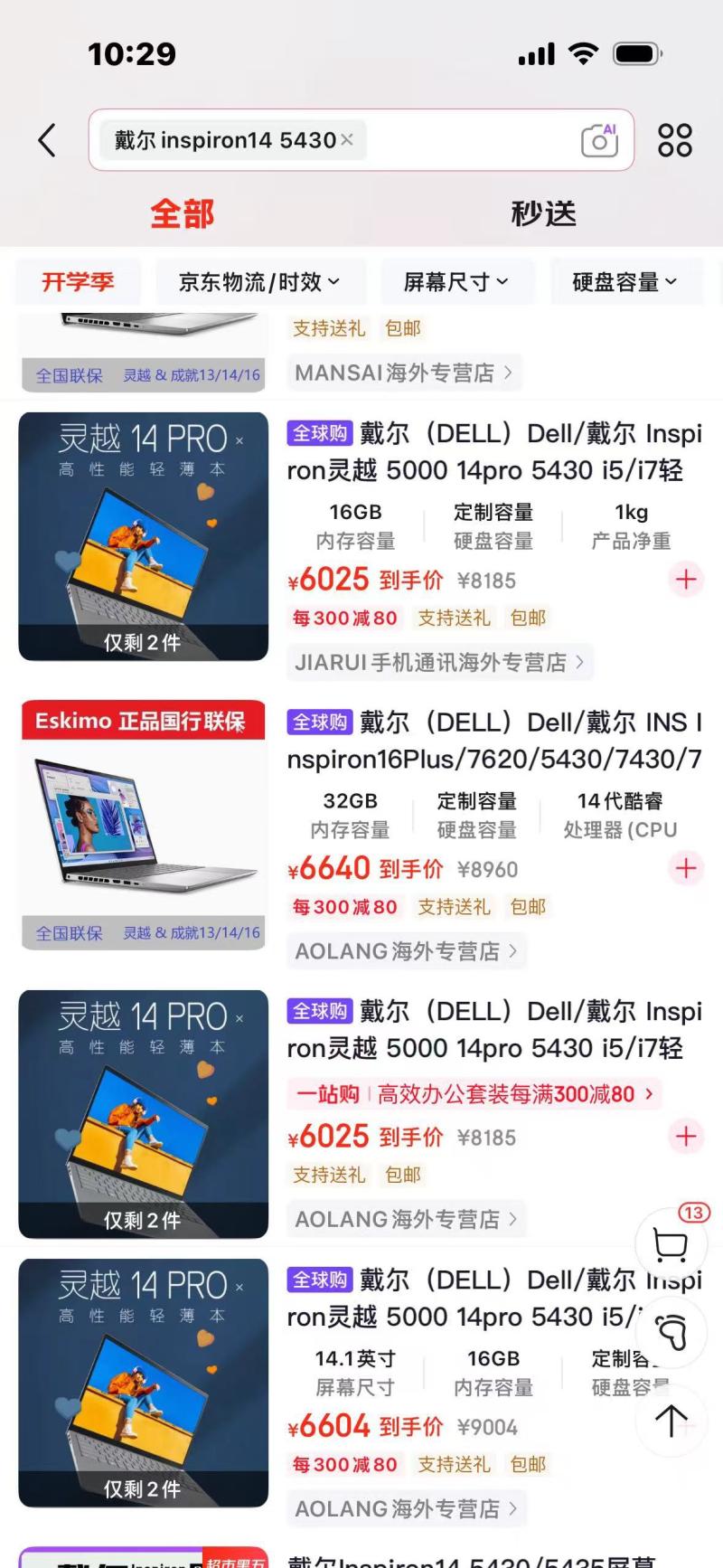
Task: Switch the grid layout view icon
Action: (674, 140)
